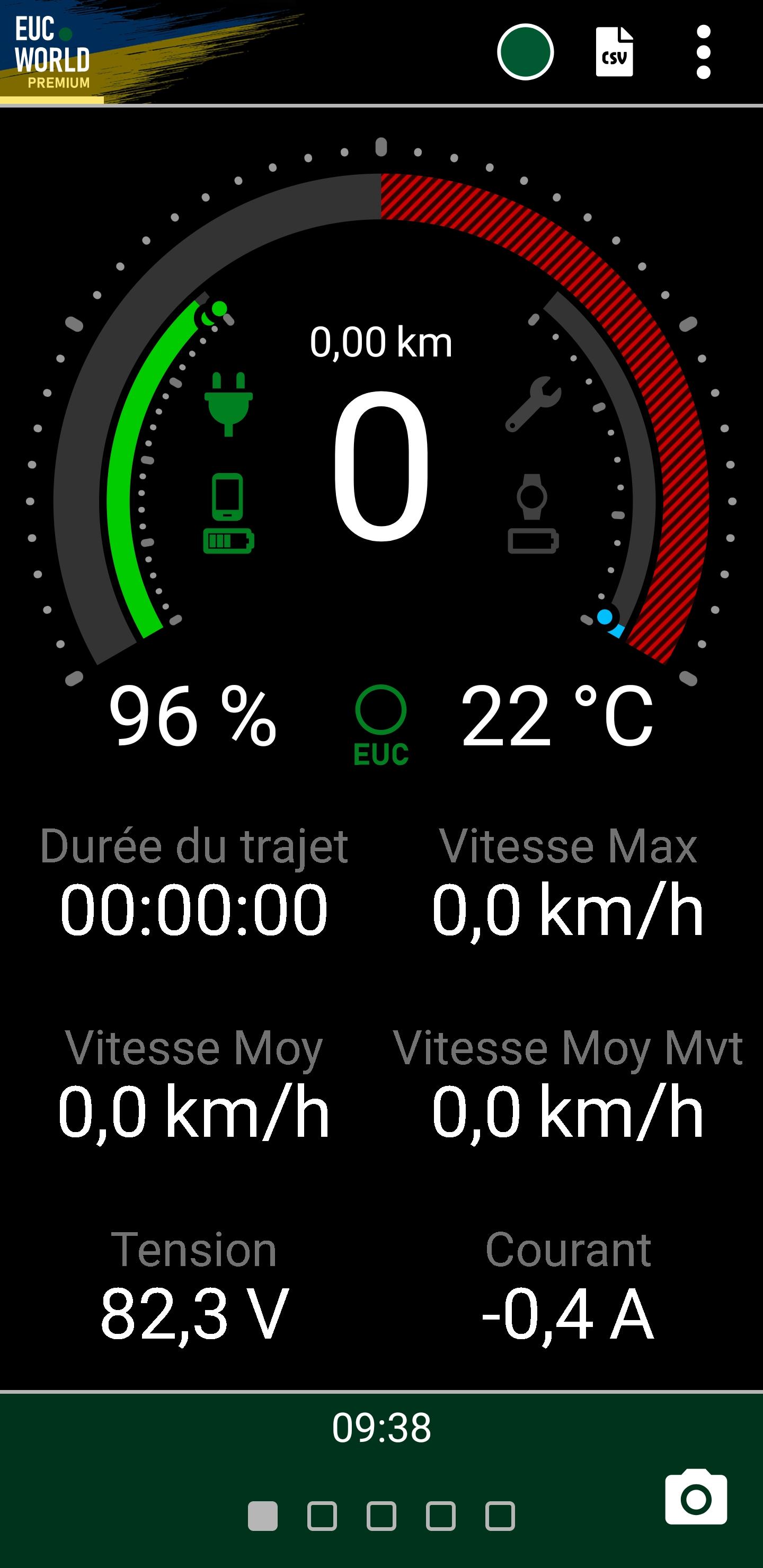Screen dimensions: 763x1568
Task: Open the CSV log file icon
Action: click(x=614, y=52)
